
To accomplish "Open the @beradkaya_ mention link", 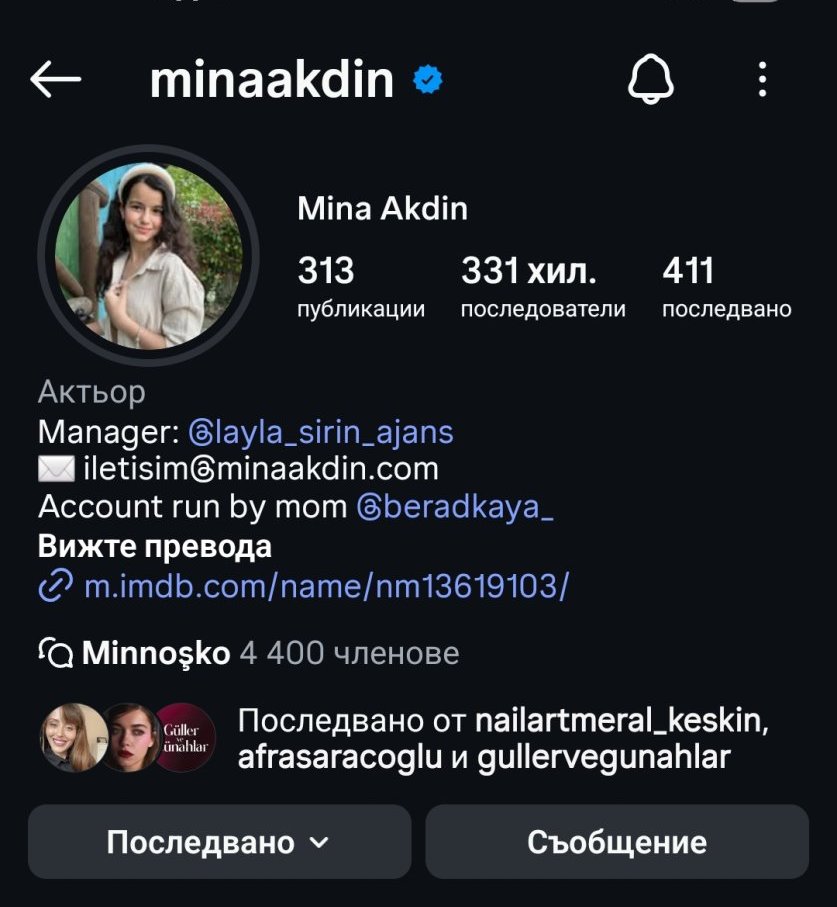I will (456, 506).
